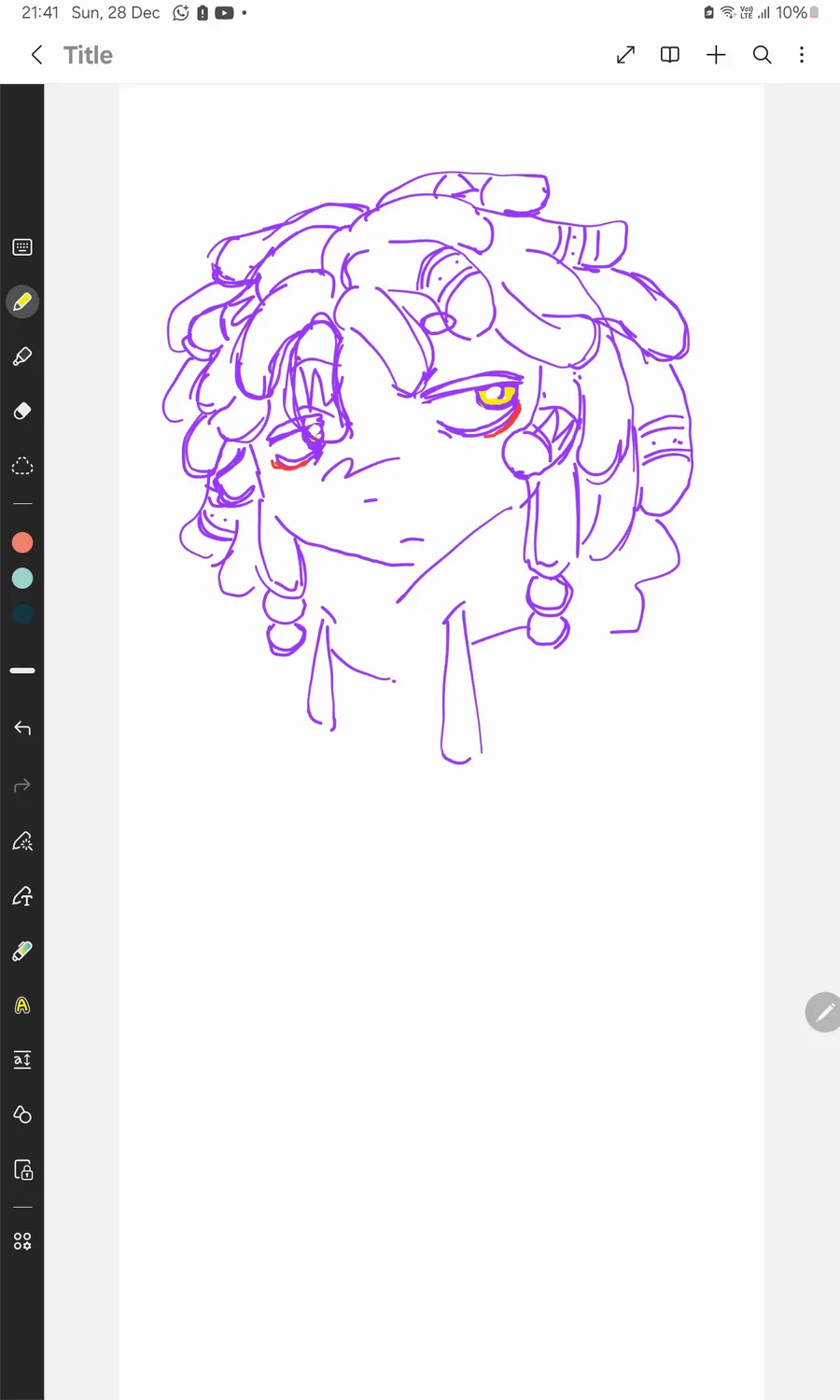Tap the floating pencil edit button
The image size is (840, 1400).
(x=823, y=1012)
